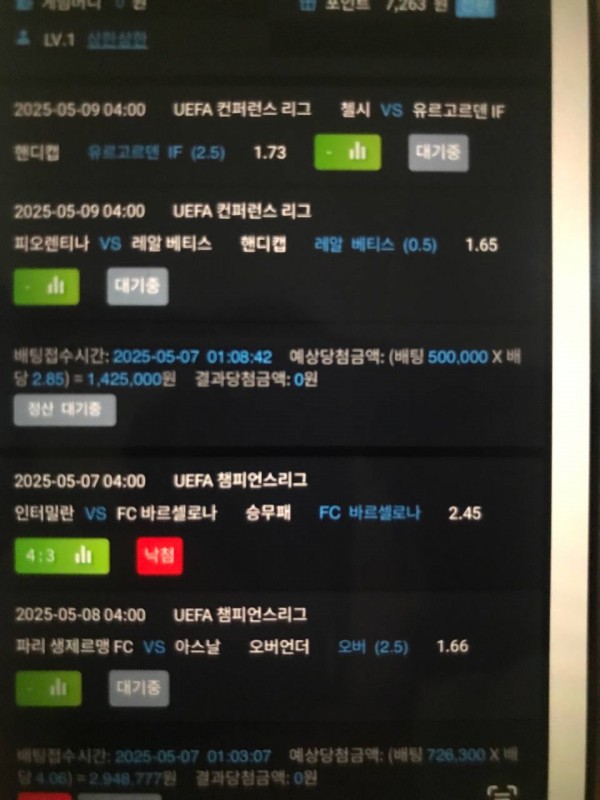The width and height of the screenshot is (600, 800).
Task: Open match stats for Fiorentina vs Real Betis
Action: coord(46,286)
